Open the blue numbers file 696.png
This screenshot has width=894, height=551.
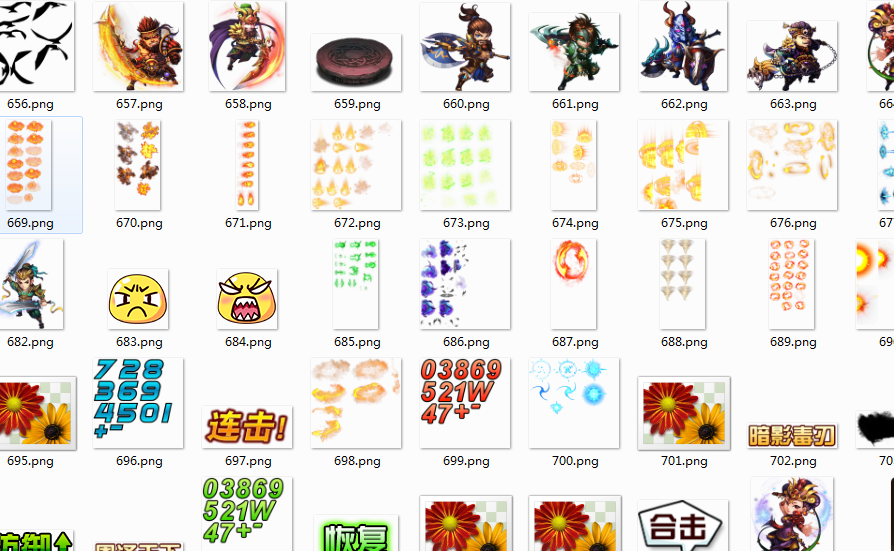138,402
